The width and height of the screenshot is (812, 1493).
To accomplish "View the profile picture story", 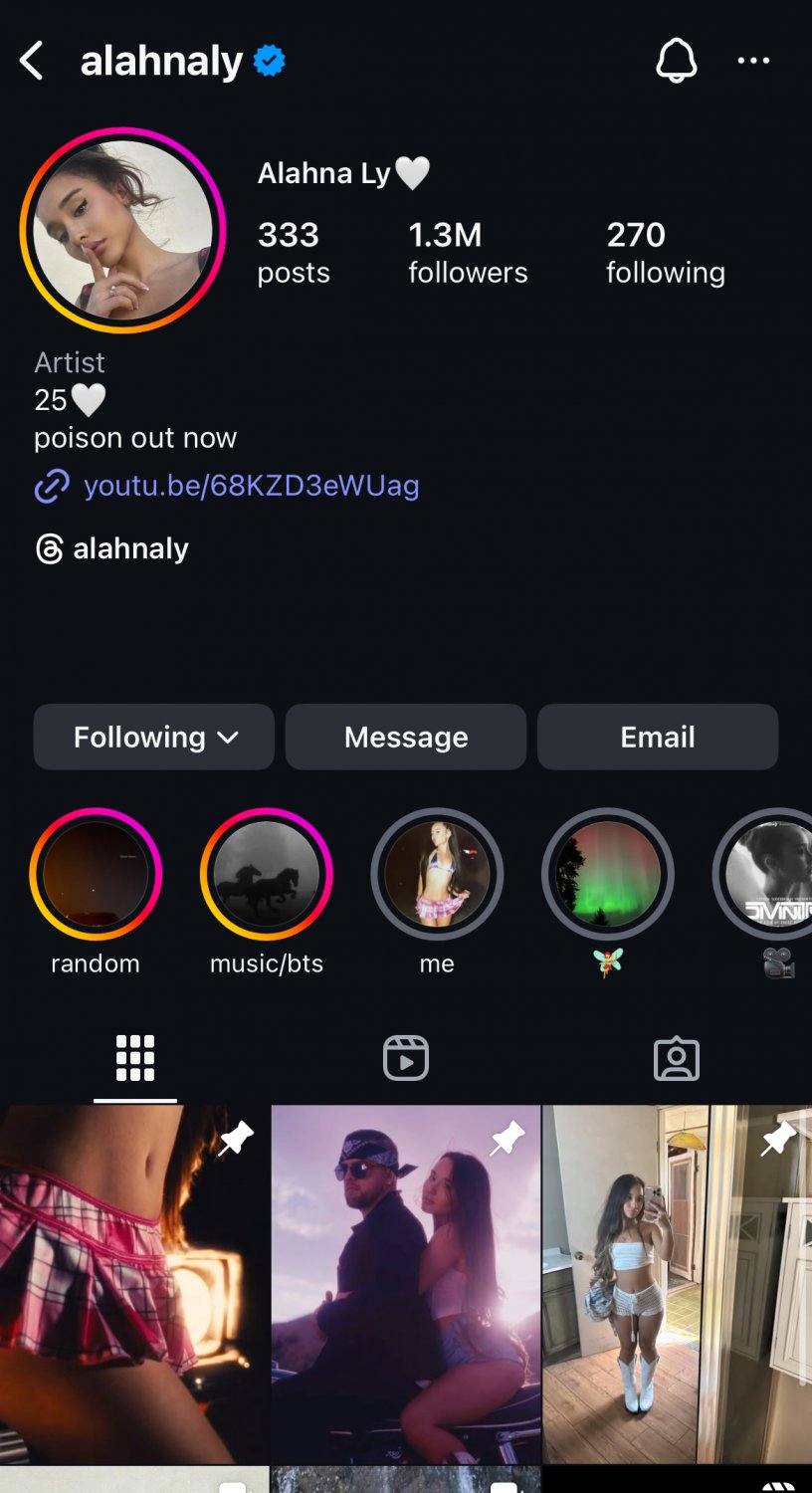I will [122, 230].
